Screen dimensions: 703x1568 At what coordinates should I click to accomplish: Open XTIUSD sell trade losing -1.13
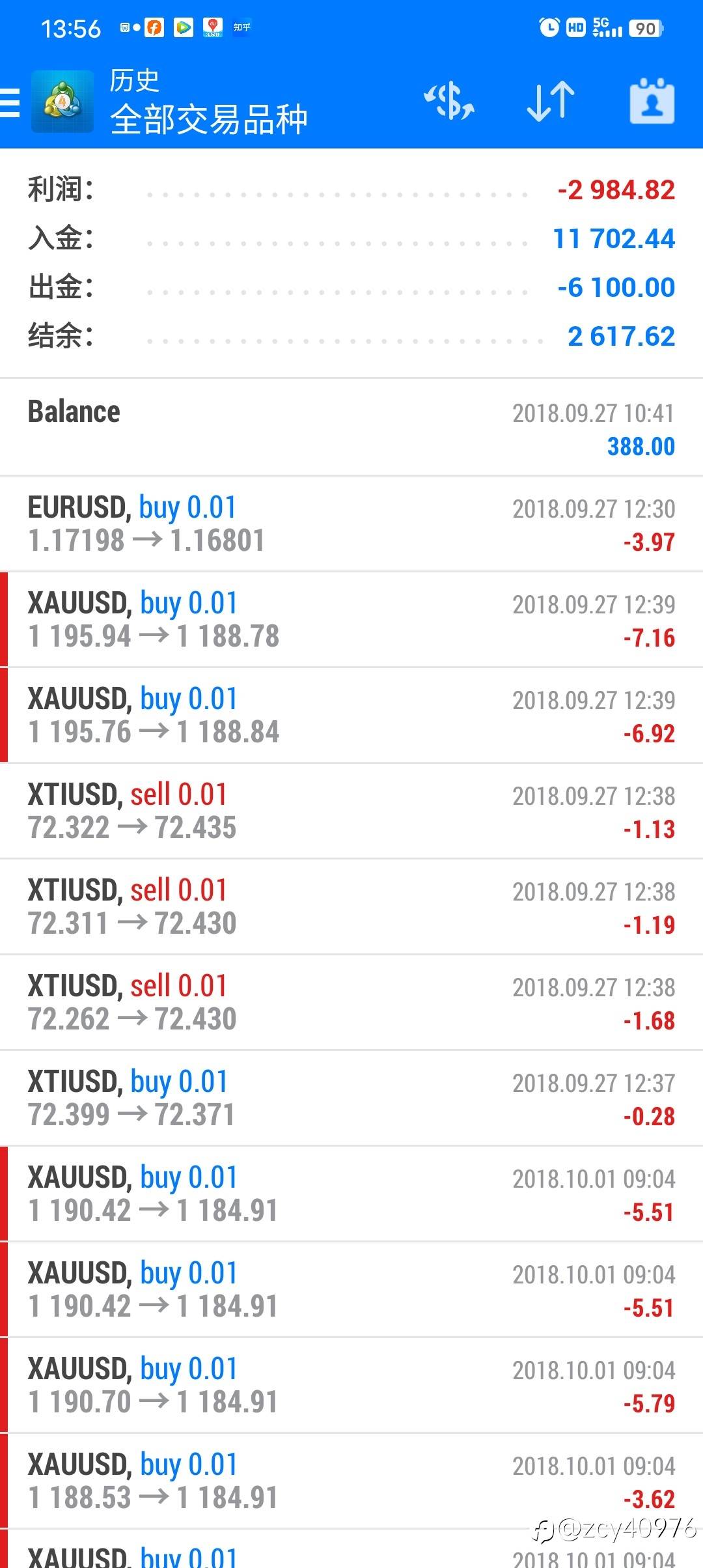click(x=351, y=811)
